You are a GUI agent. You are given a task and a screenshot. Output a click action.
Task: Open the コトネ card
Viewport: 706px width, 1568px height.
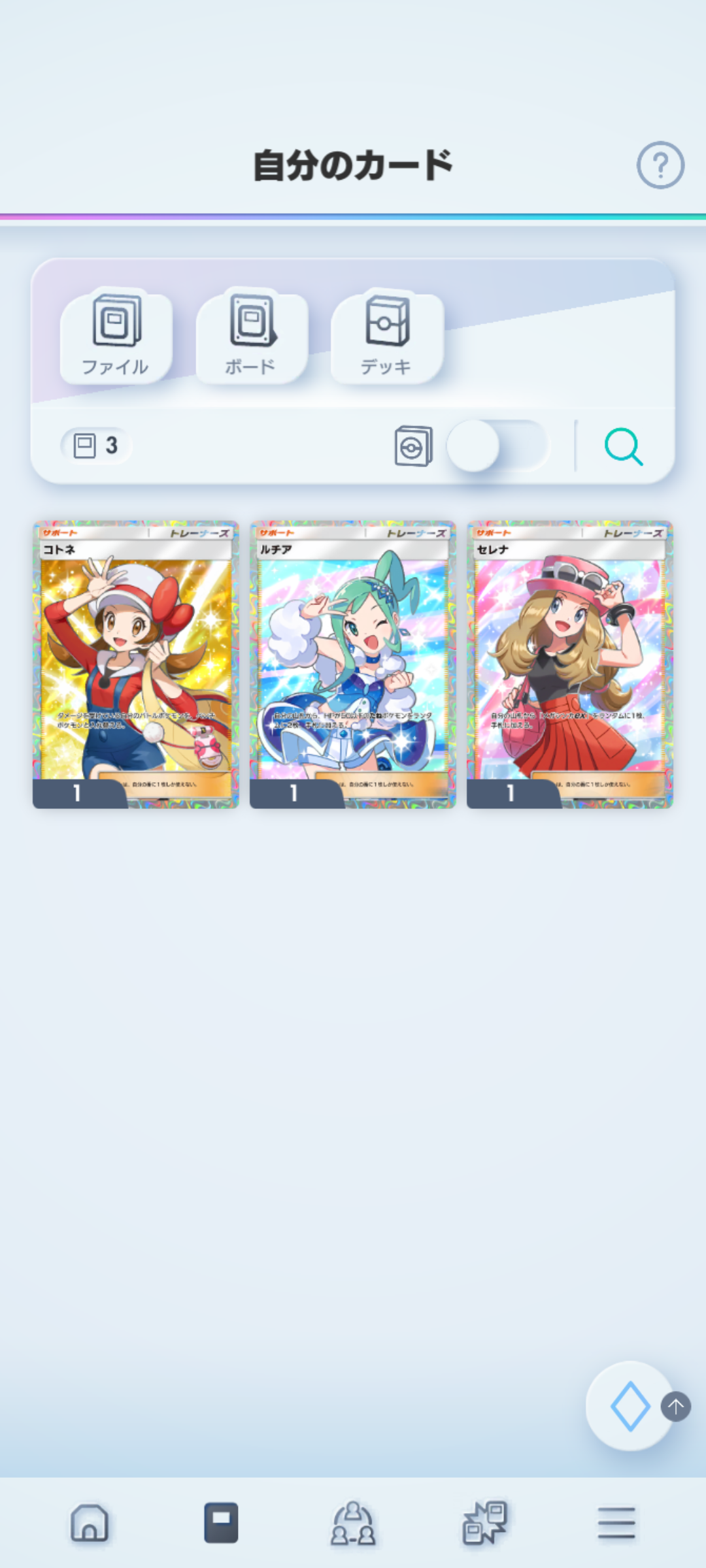136,664
